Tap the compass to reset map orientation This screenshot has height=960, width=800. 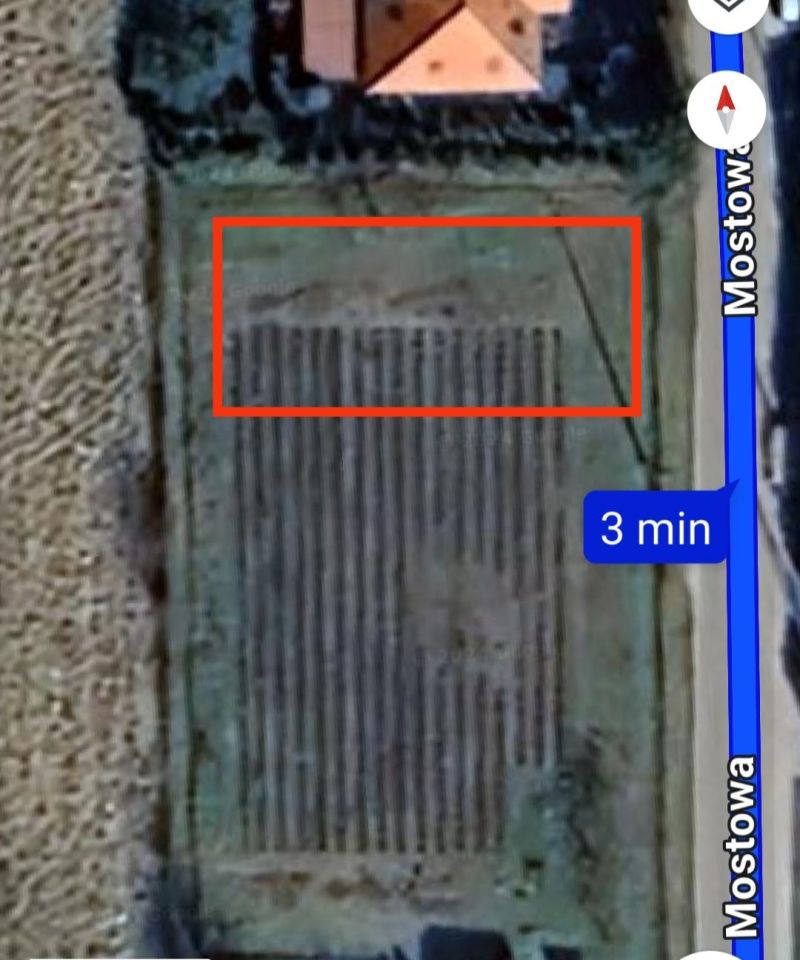click(x=727, y=110)
